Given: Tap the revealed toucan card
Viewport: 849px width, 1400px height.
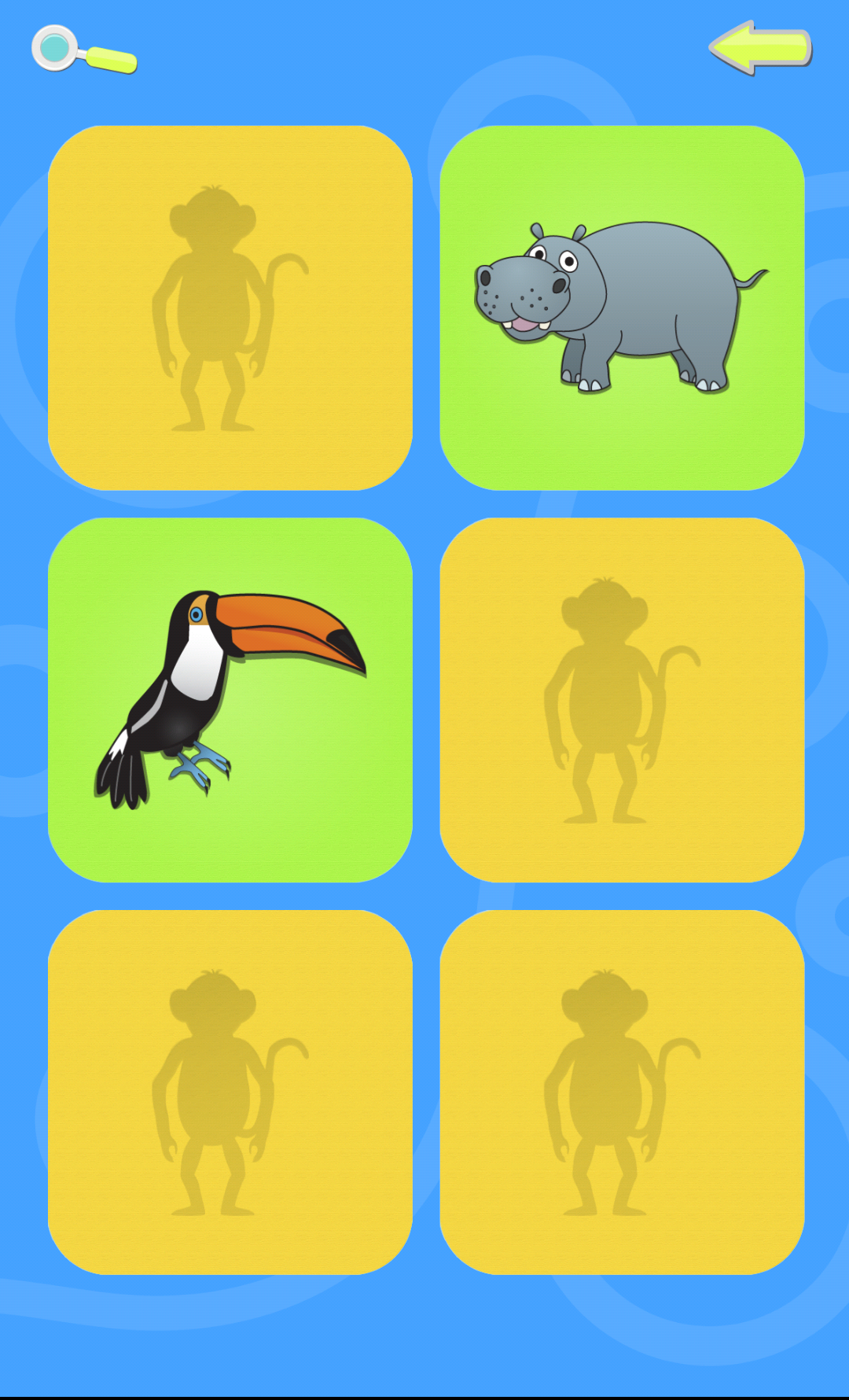Looking at the screenshot, I should pos(230,700).
